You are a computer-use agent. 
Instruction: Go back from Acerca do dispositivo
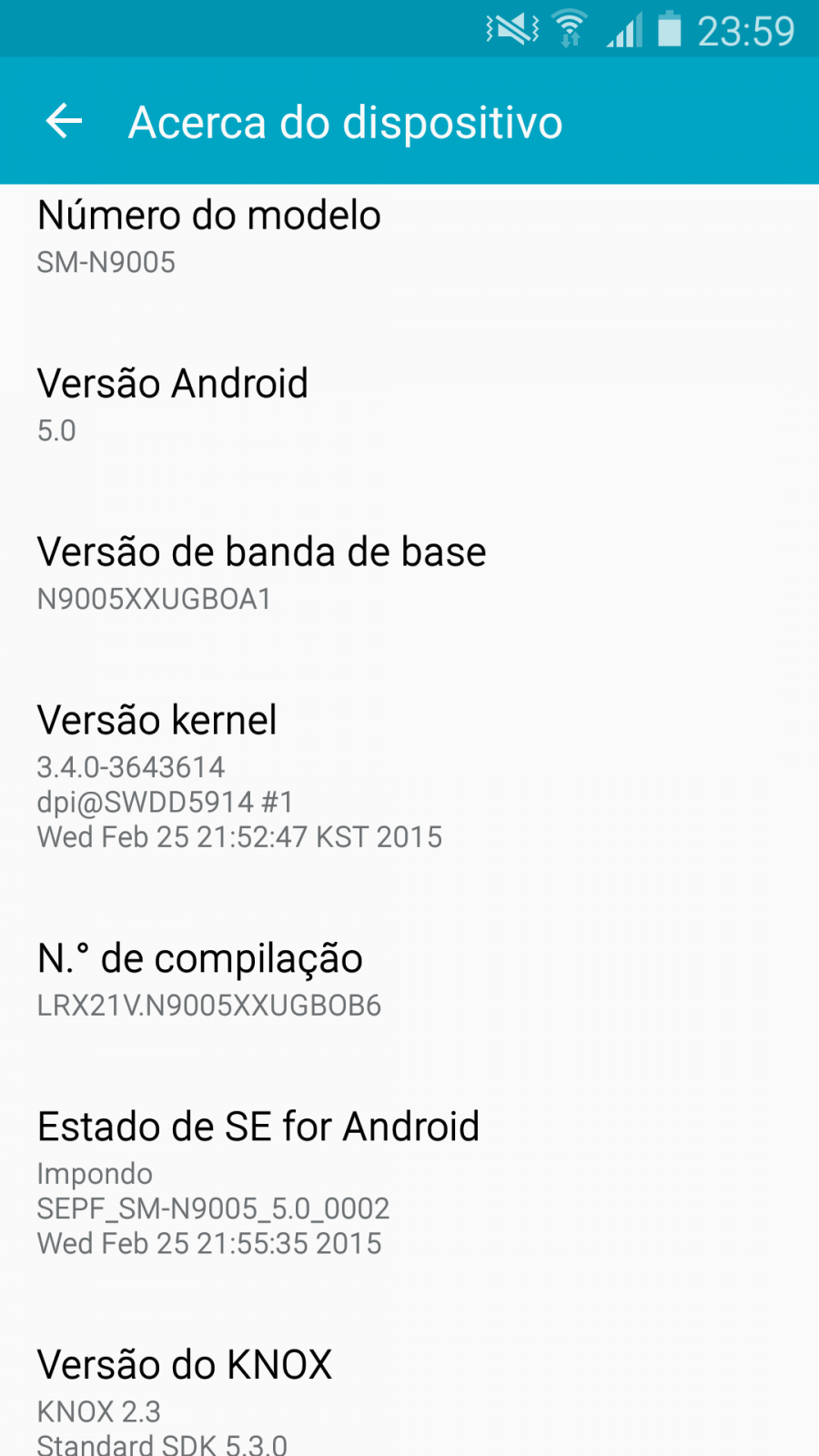pos(64,121)
